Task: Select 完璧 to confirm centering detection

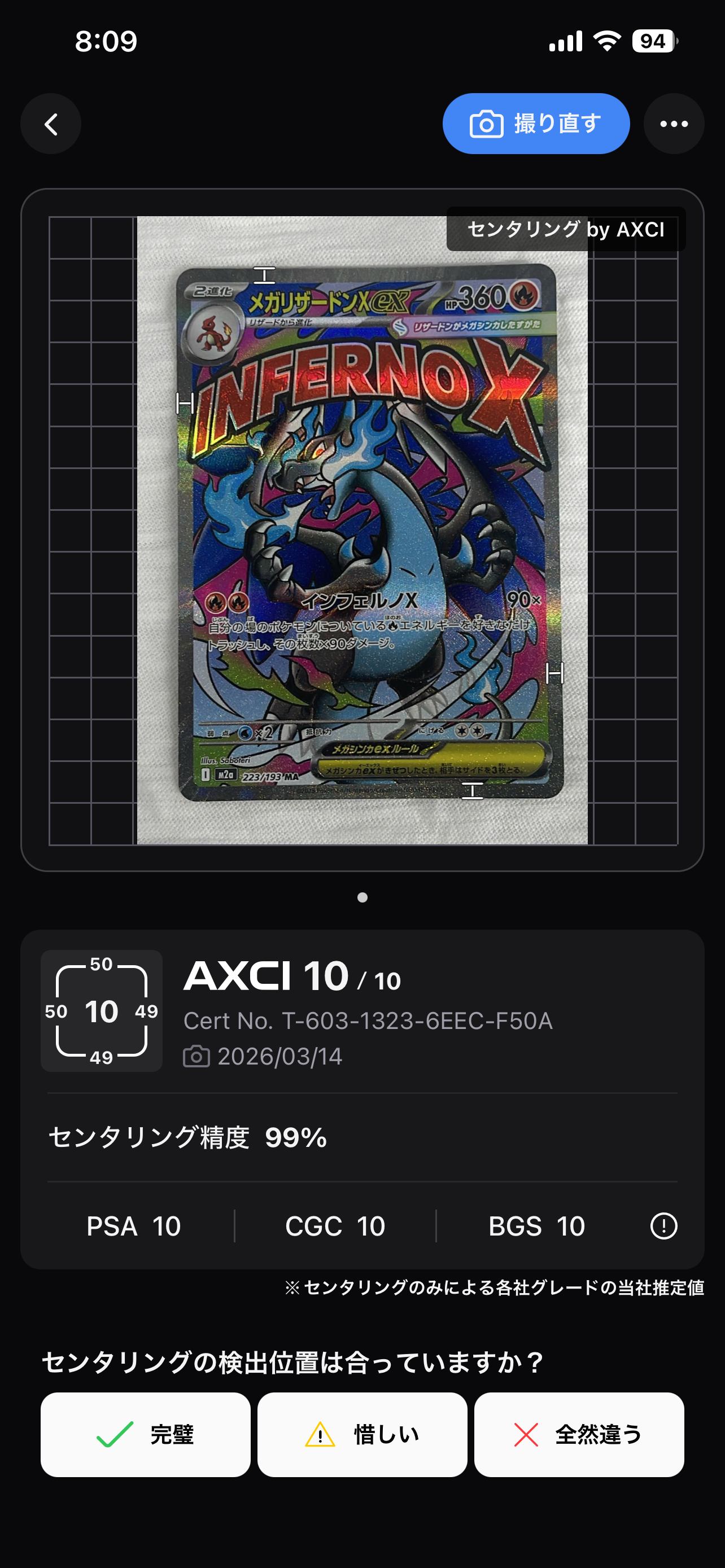Action: [x=145, y=1434]
